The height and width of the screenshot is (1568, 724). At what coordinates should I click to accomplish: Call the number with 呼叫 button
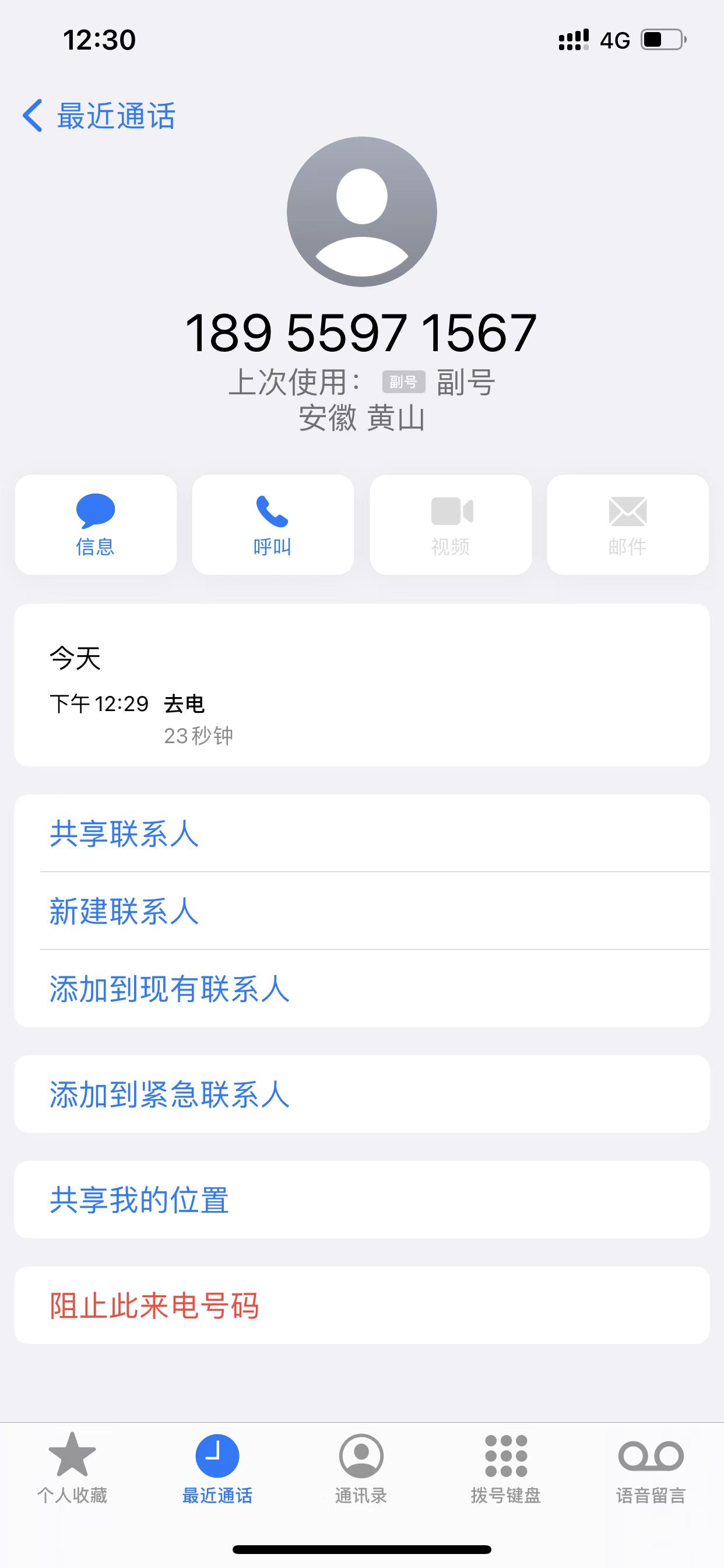[x=273, y=524]
